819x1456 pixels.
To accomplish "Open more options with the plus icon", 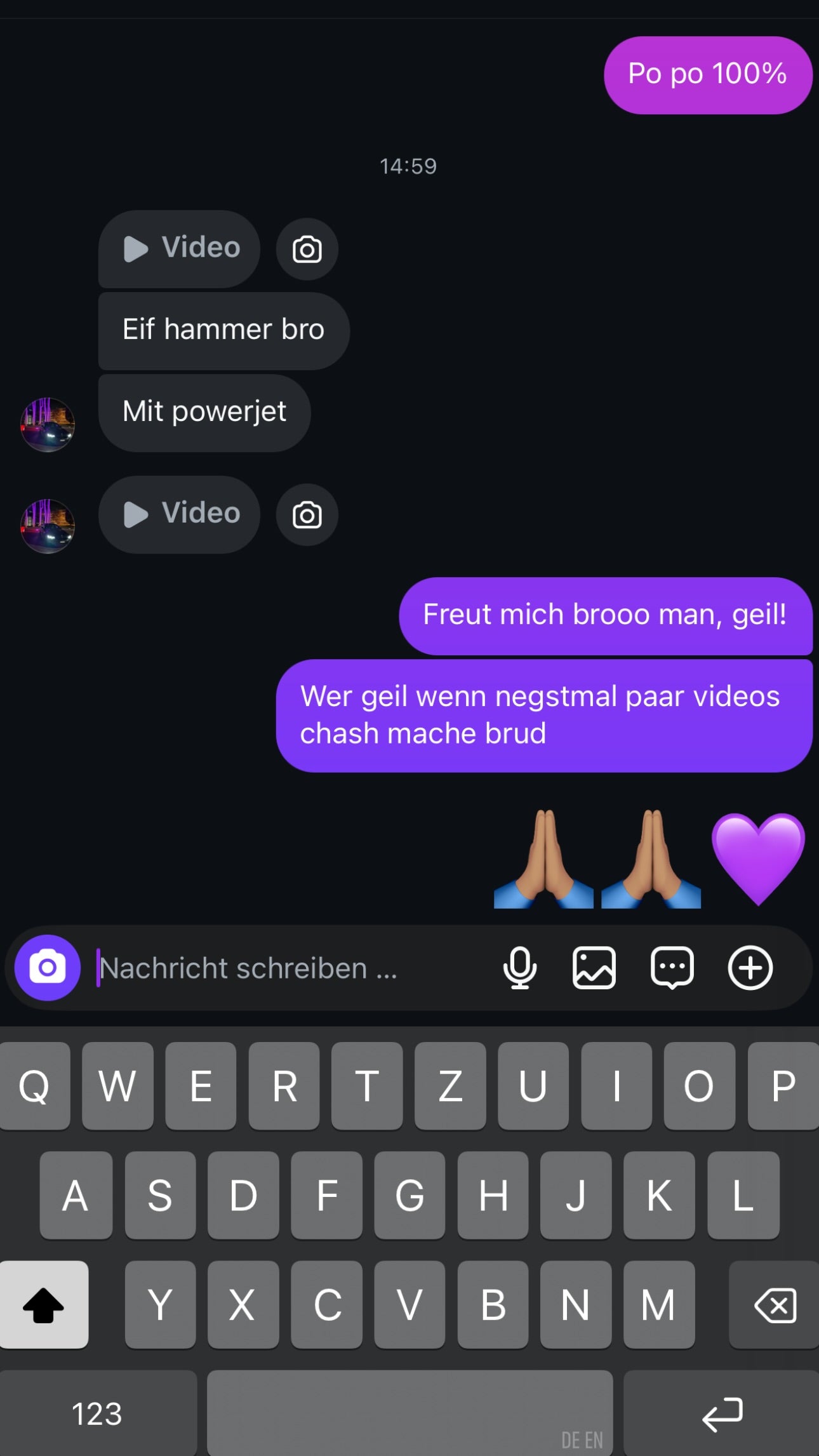I will click(x=750, y=968).
